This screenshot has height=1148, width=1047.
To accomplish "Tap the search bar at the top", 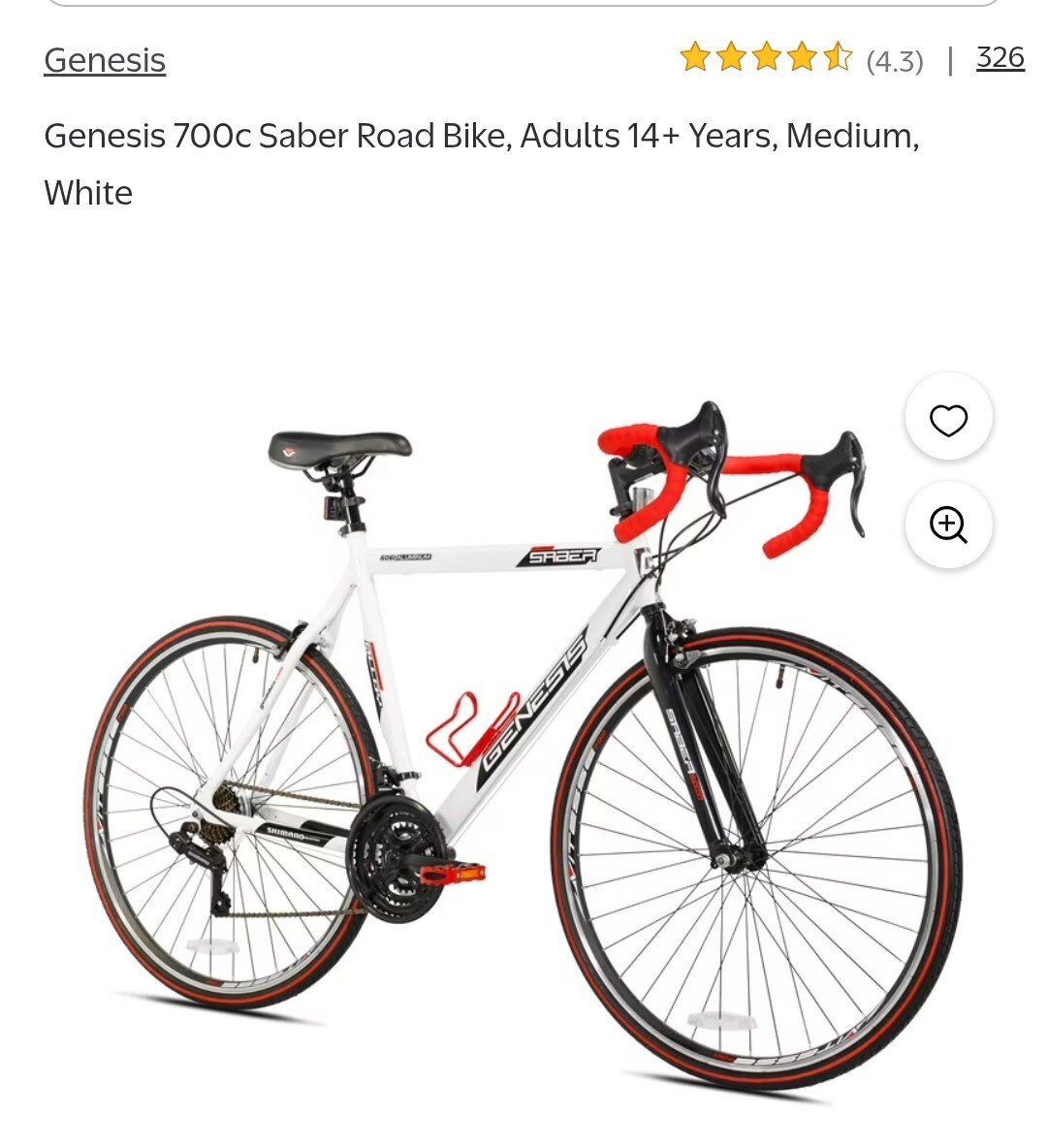I will 523,5.
